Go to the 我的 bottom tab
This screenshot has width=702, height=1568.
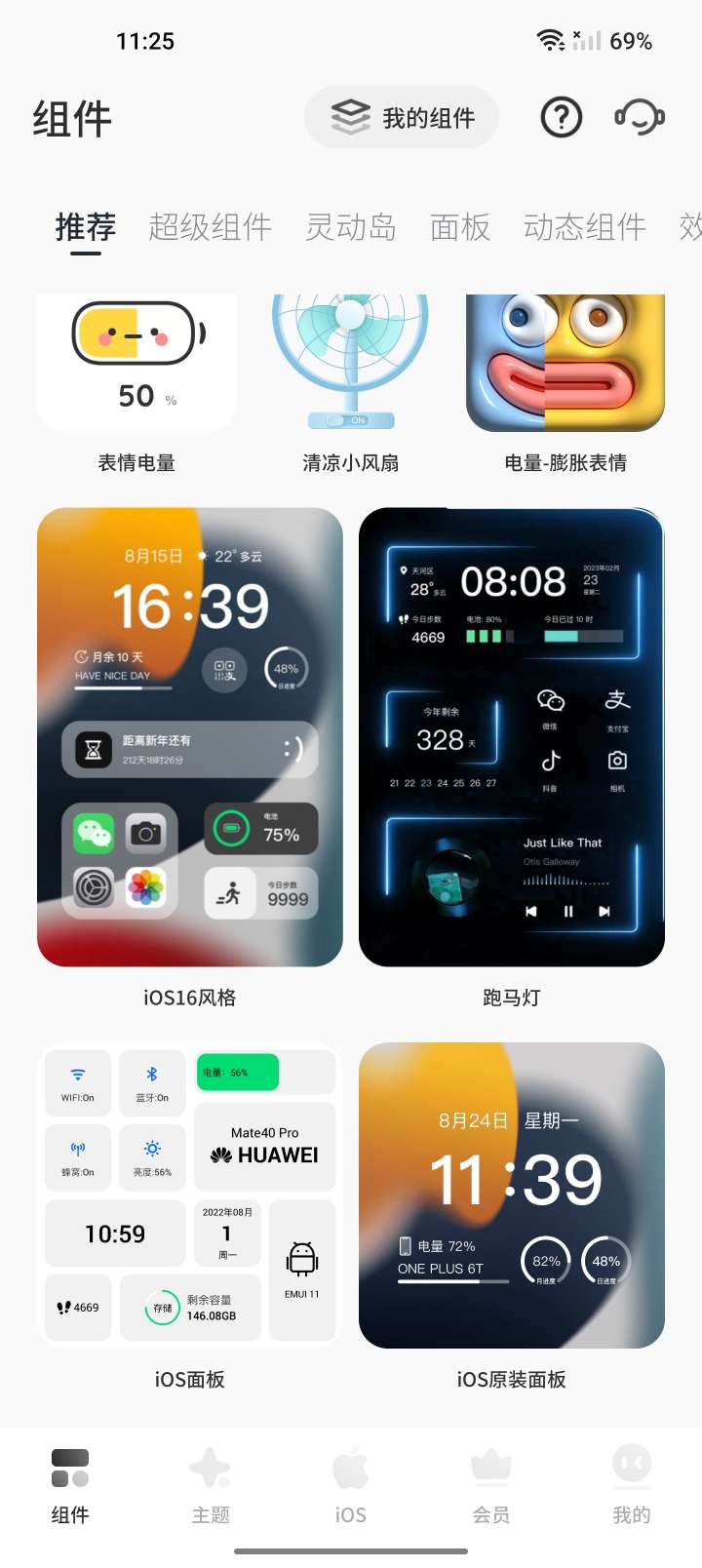632,1486
